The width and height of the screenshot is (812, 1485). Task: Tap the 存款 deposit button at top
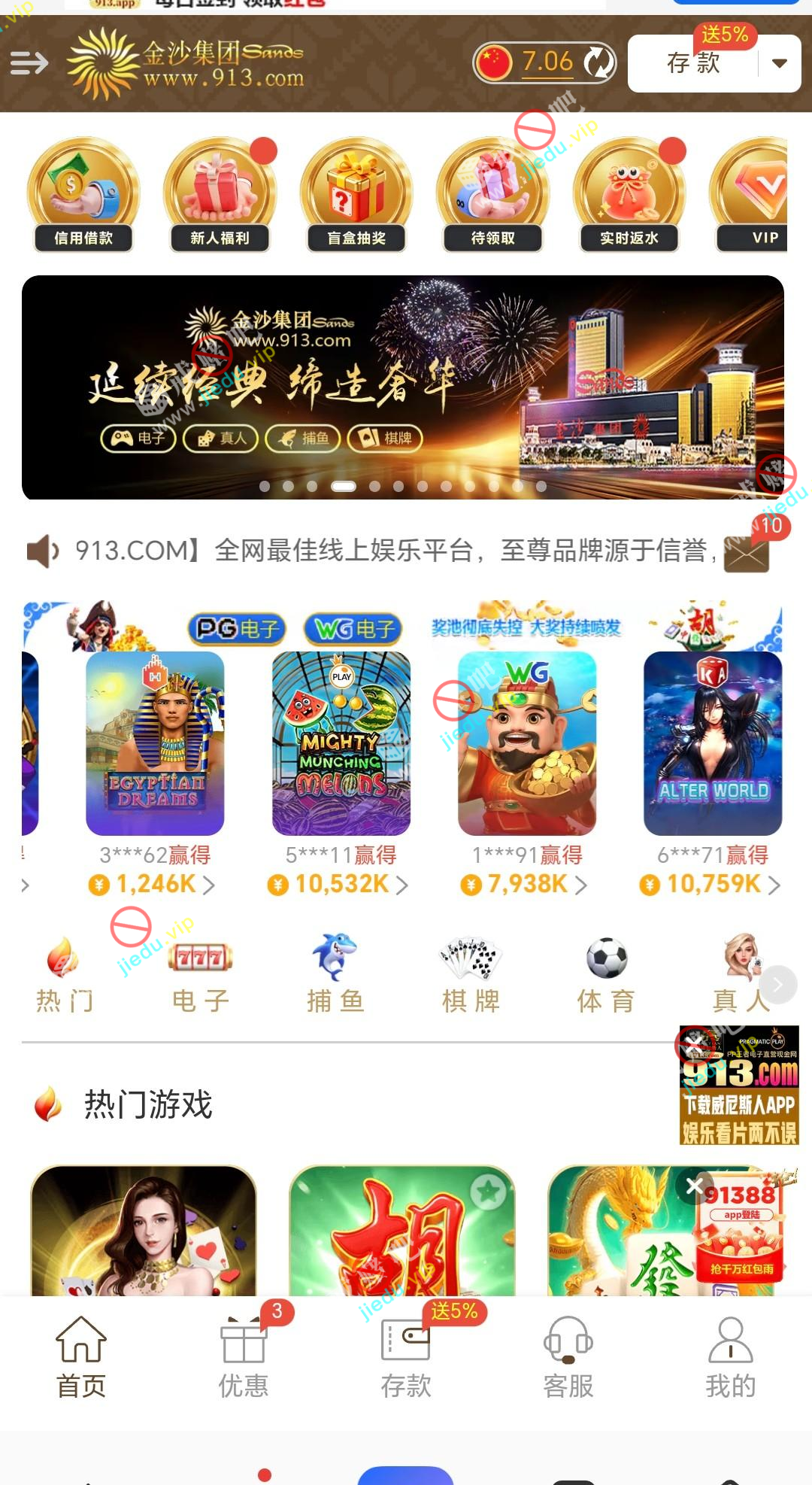(693, 64)
